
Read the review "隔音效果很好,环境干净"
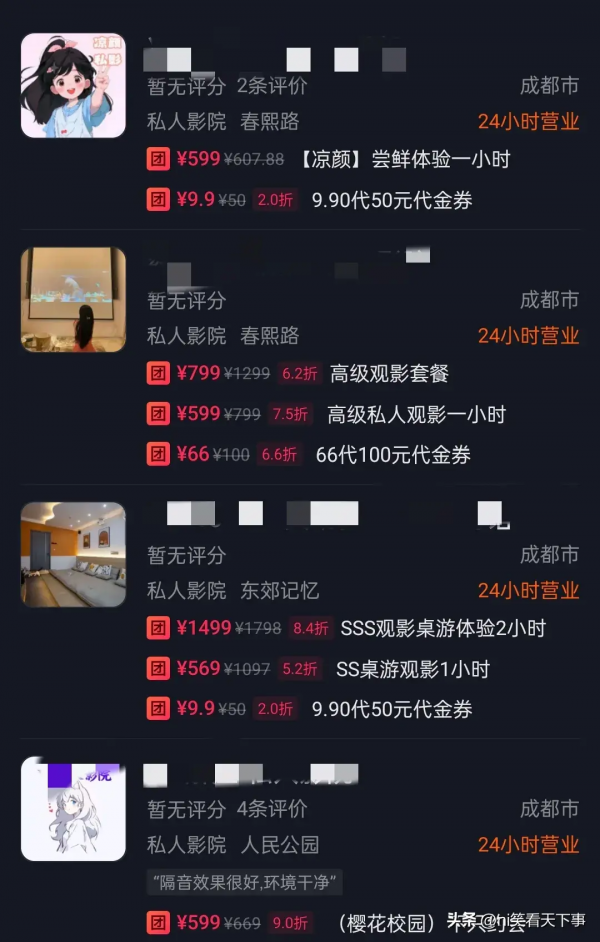point(245,882)
